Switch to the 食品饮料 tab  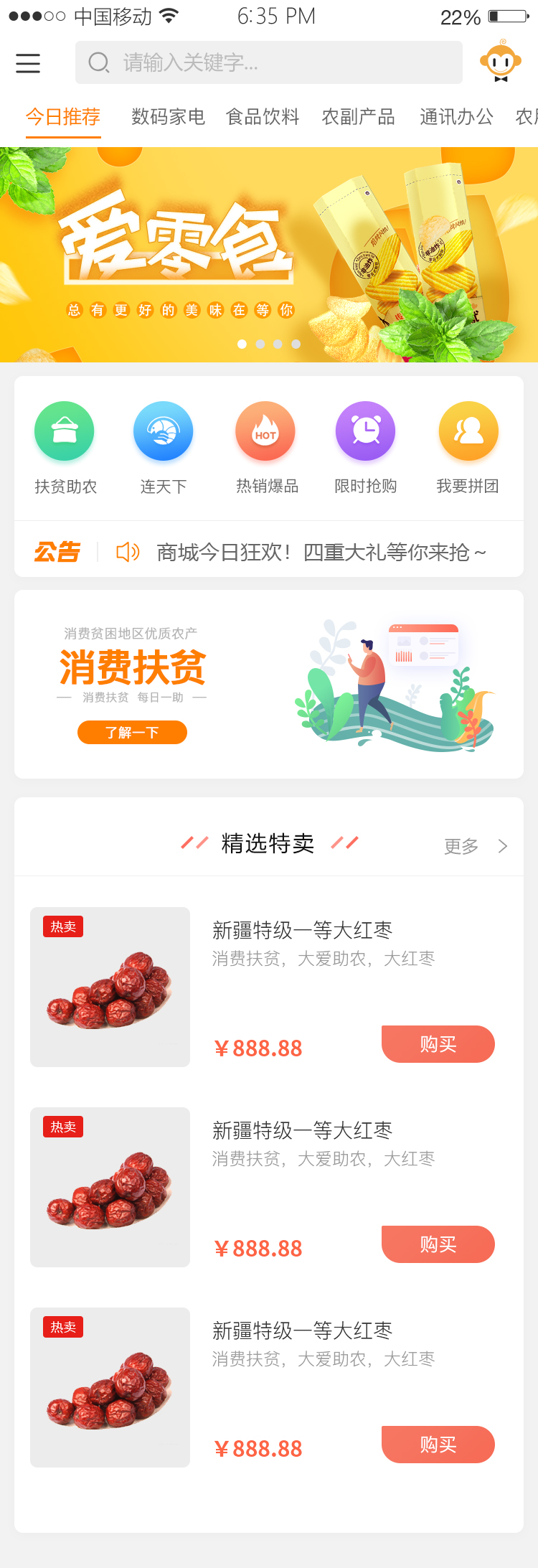tap(263, 117)
